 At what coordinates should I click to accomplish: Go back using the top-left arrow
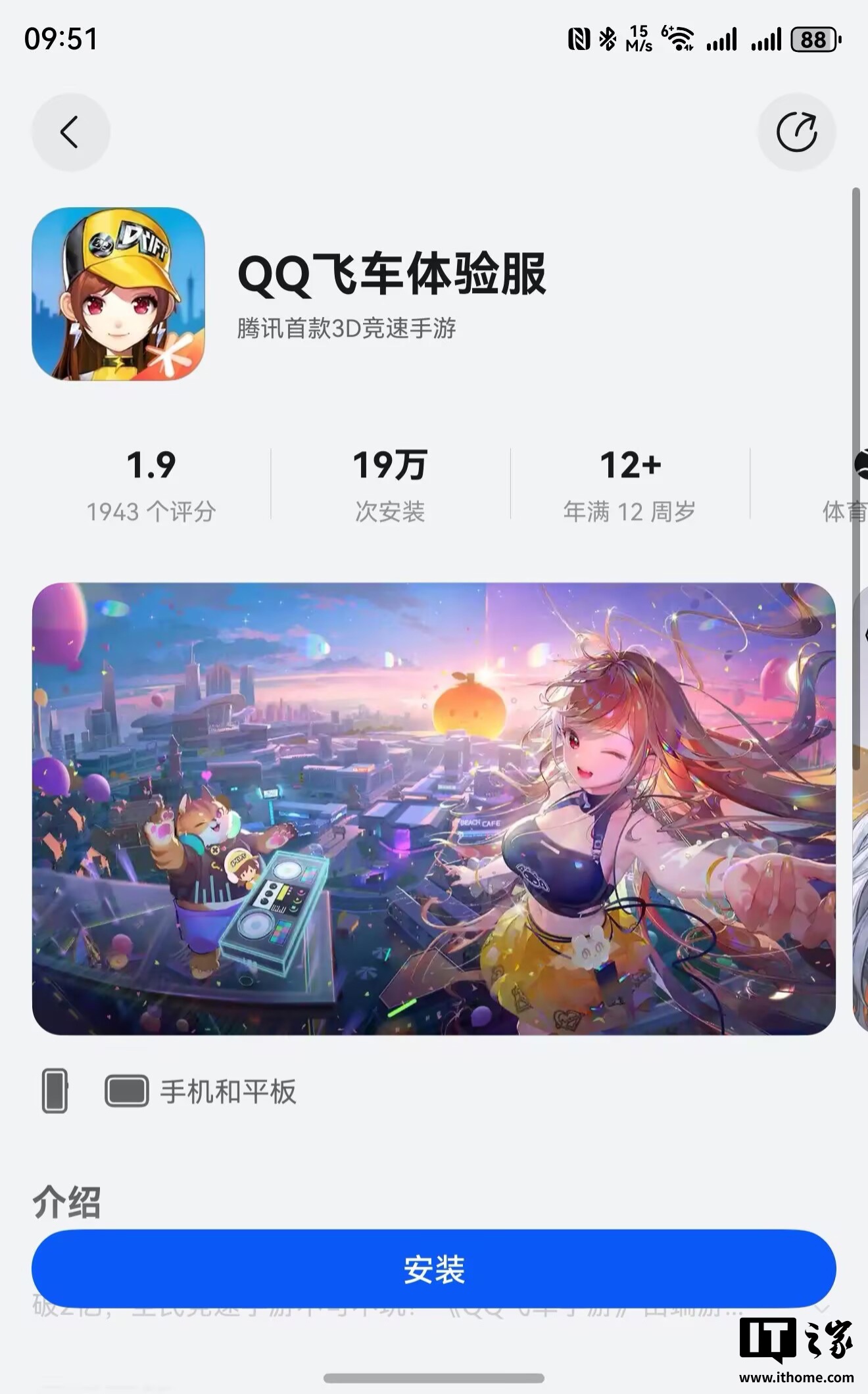tap(70, 132)
